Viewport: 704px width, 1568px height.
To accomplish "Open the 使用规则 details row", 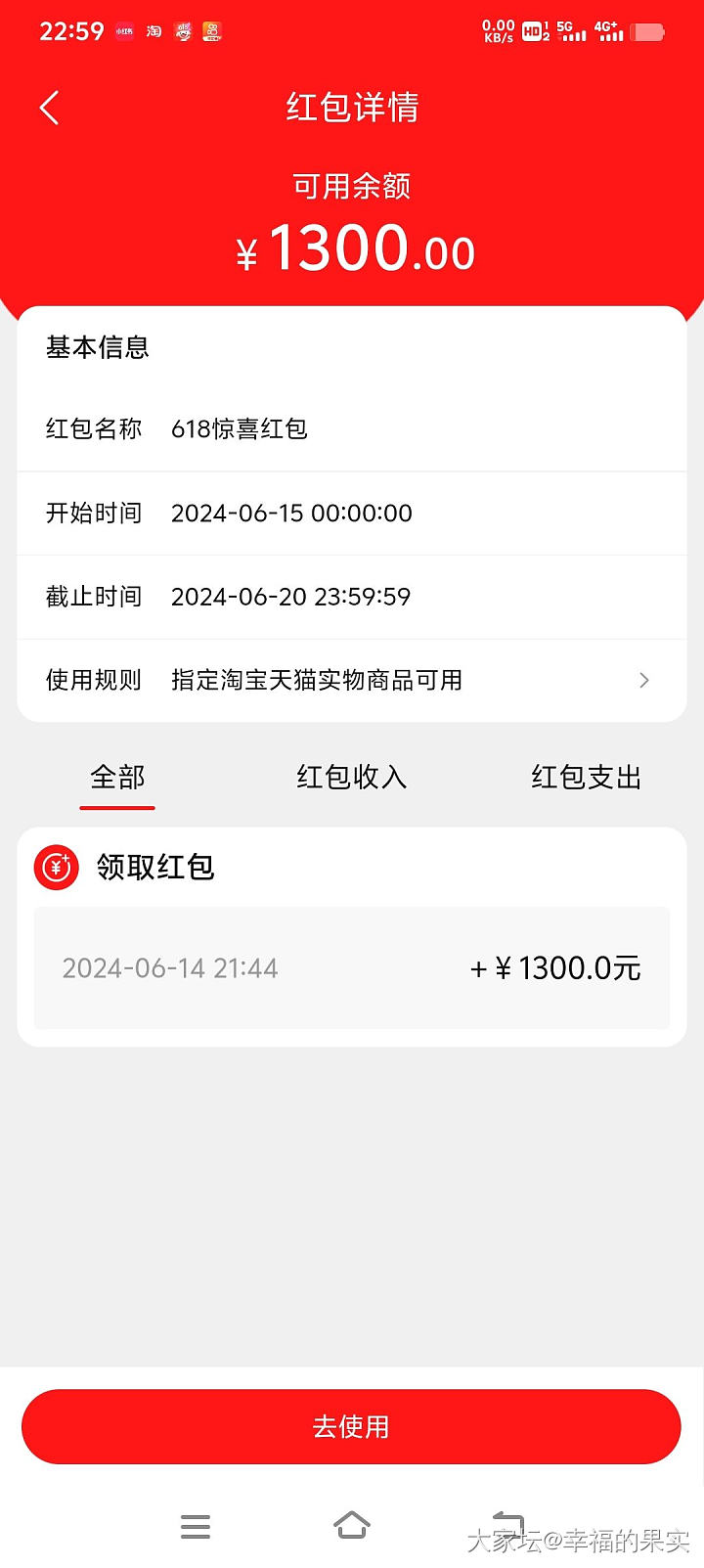I will pos(352,681).
